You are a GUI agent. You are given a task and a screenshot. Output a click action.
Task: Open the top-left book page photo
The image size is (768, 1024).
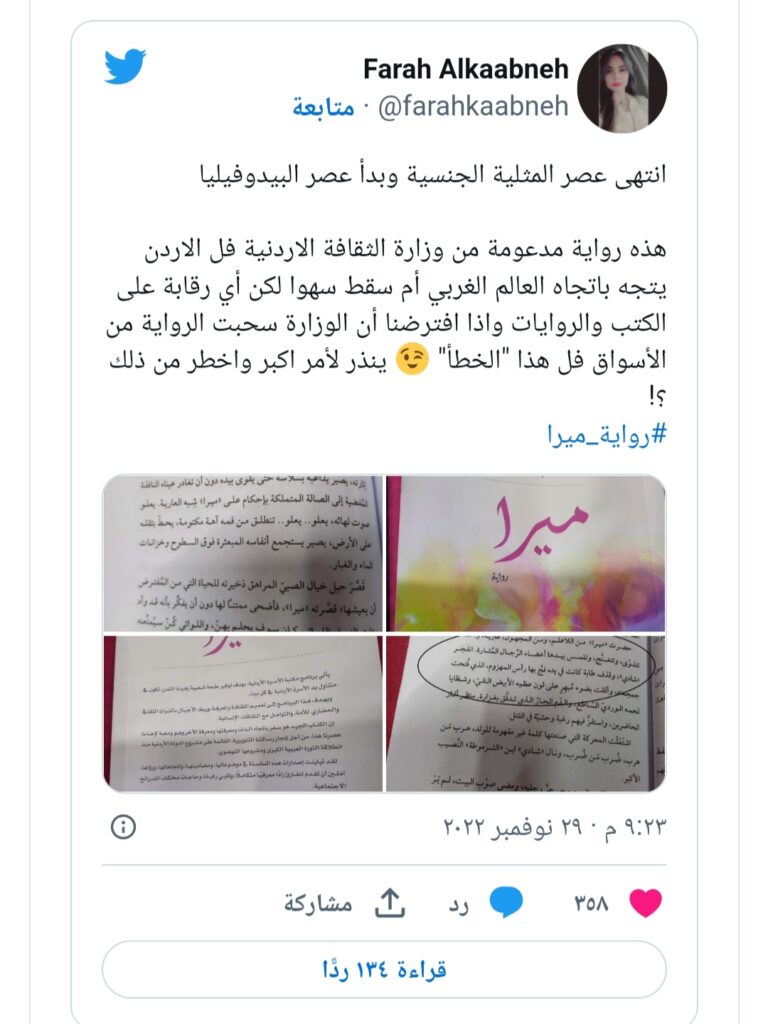(243, 552)
